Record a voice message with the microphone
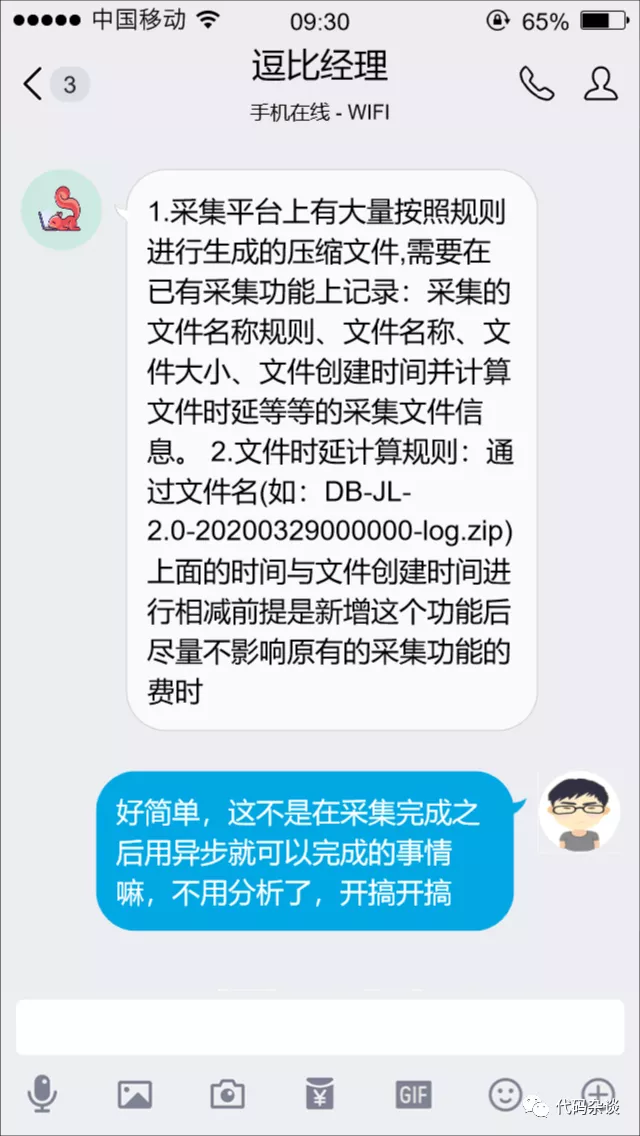This screenshot has width=640, height=1136. click(x=42, y=1094)
